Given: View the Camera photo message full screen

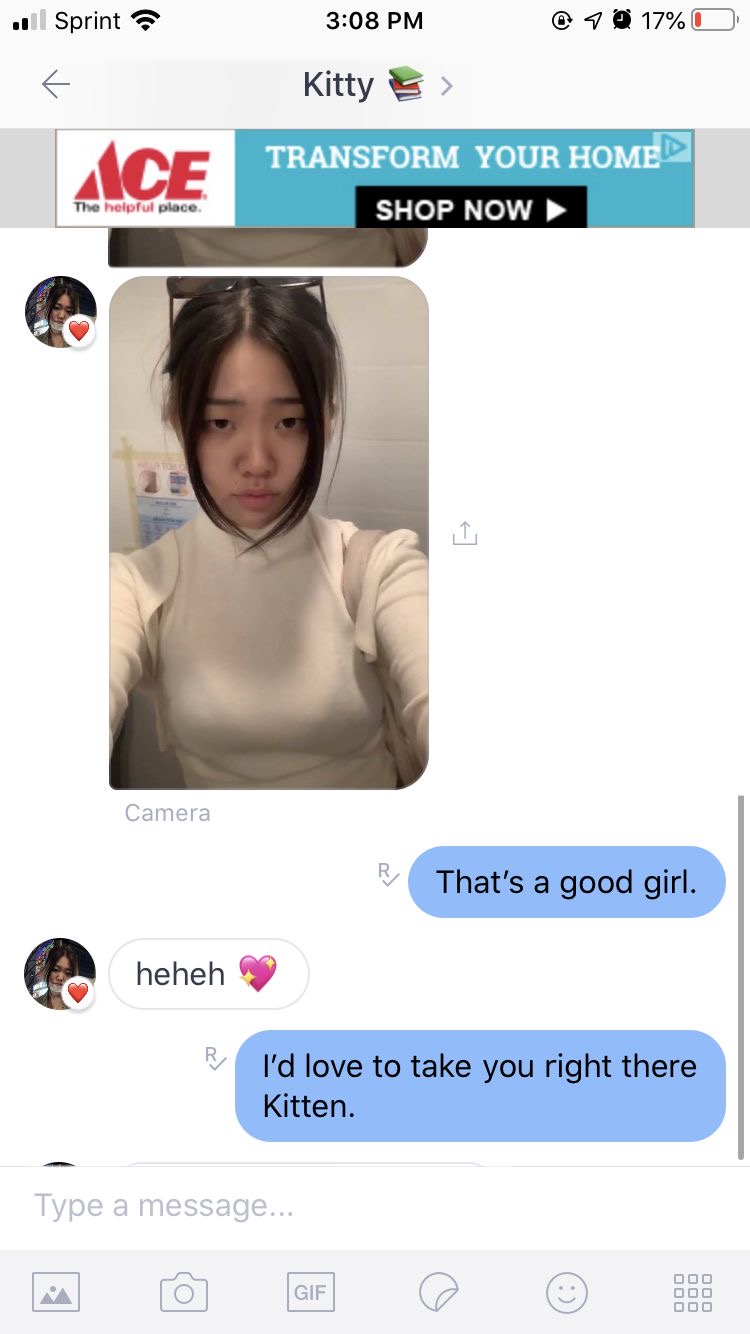Looking at the screenshot, I should [x=268, y=532].
